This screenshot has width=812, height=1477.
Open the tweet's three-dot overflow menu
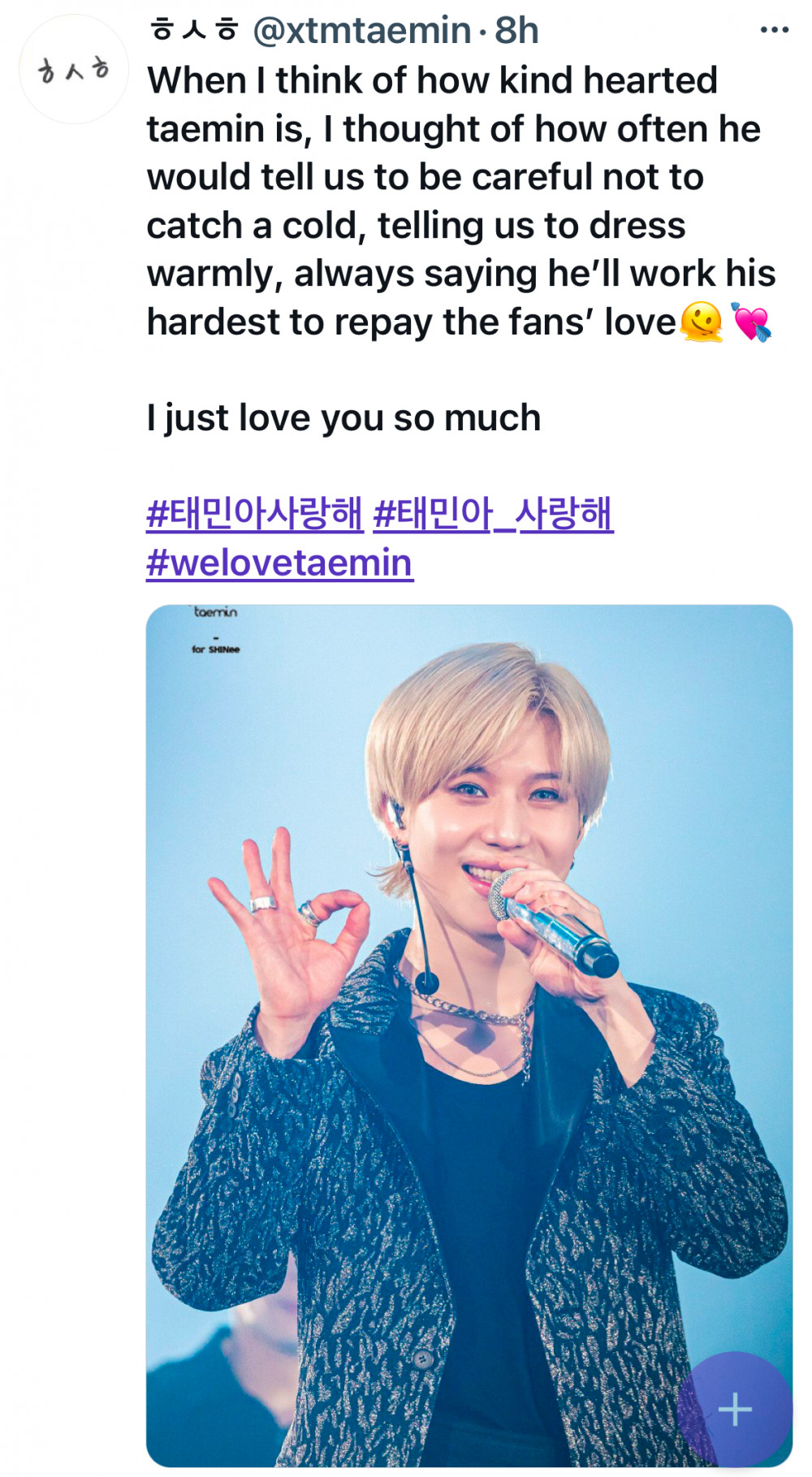(x=774, y=30)
